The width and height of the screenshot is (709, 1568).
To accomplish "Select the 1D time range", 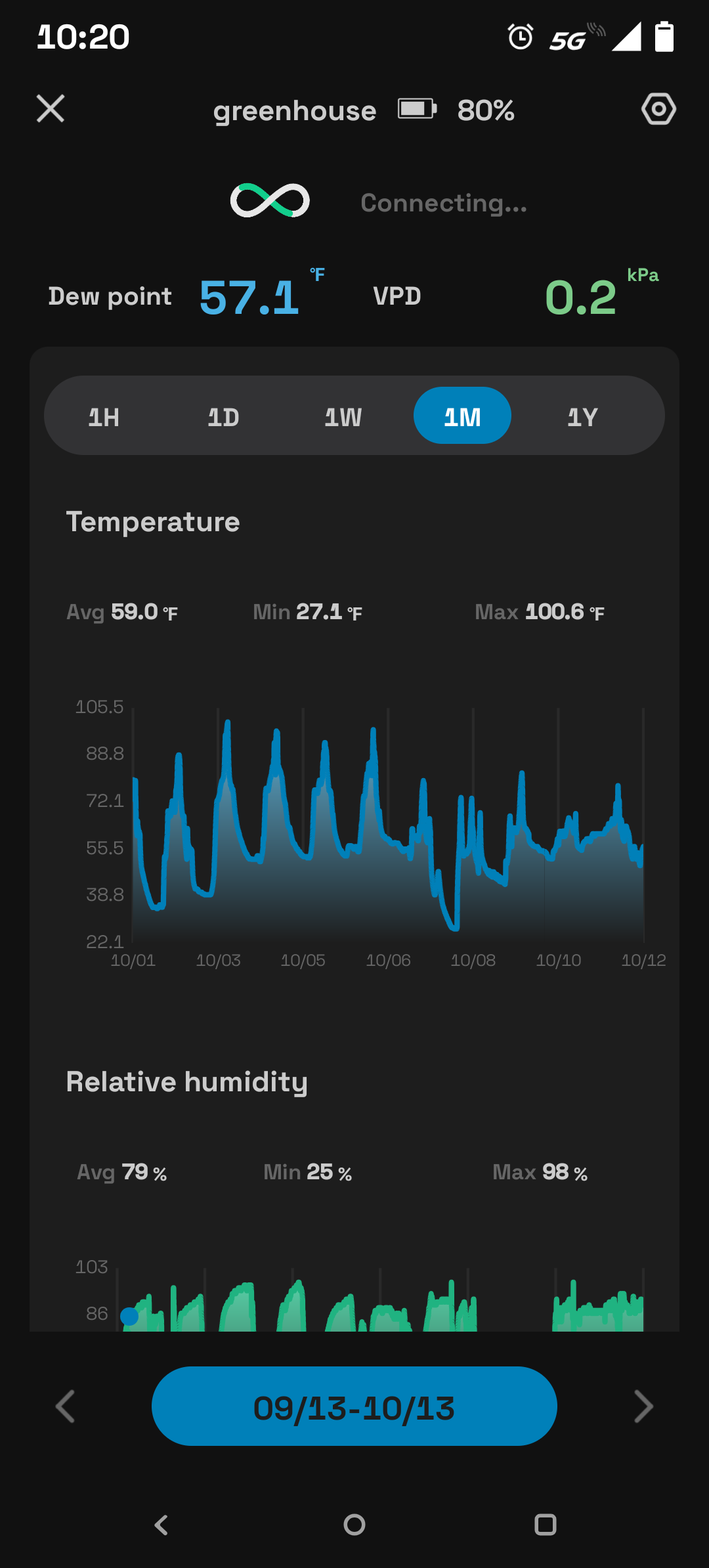I will pos(223,417).
